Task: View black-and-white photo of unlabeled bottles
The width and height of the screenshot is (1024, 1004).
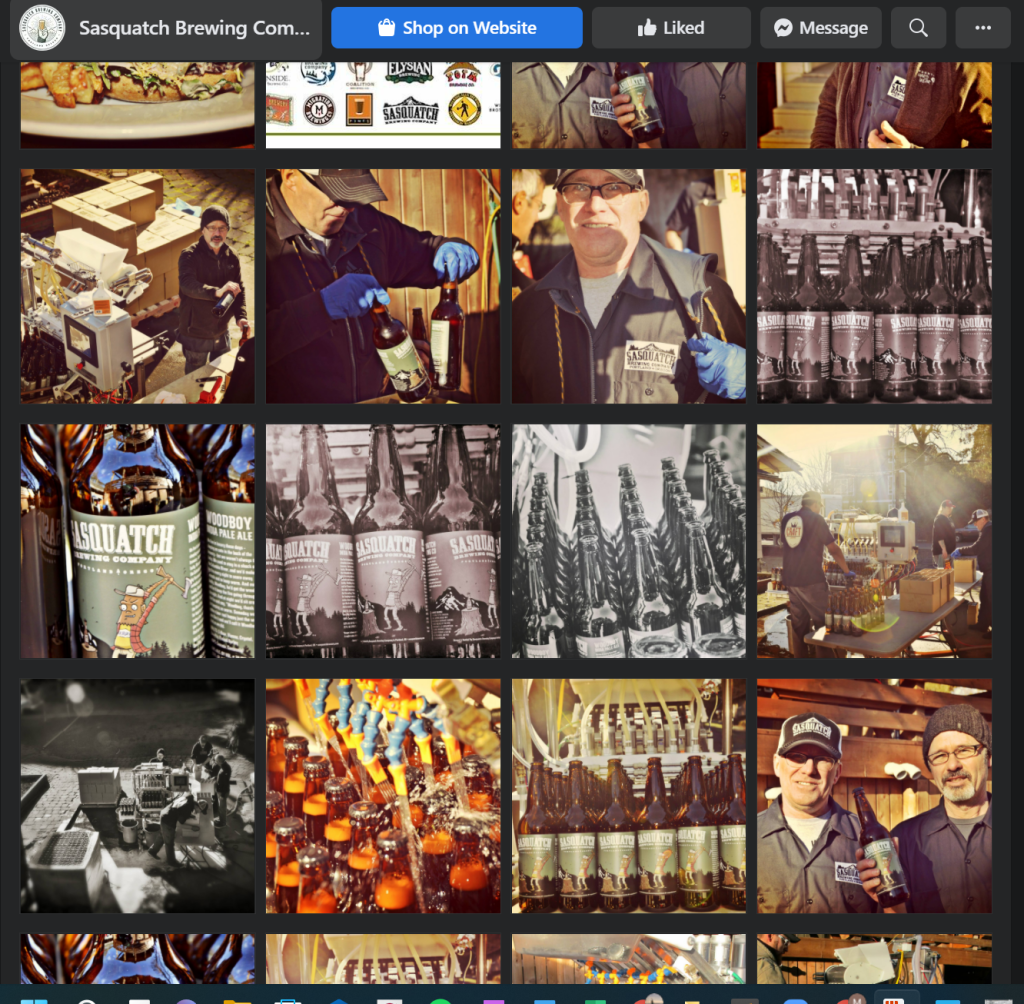Action: (x=628, y=541)
